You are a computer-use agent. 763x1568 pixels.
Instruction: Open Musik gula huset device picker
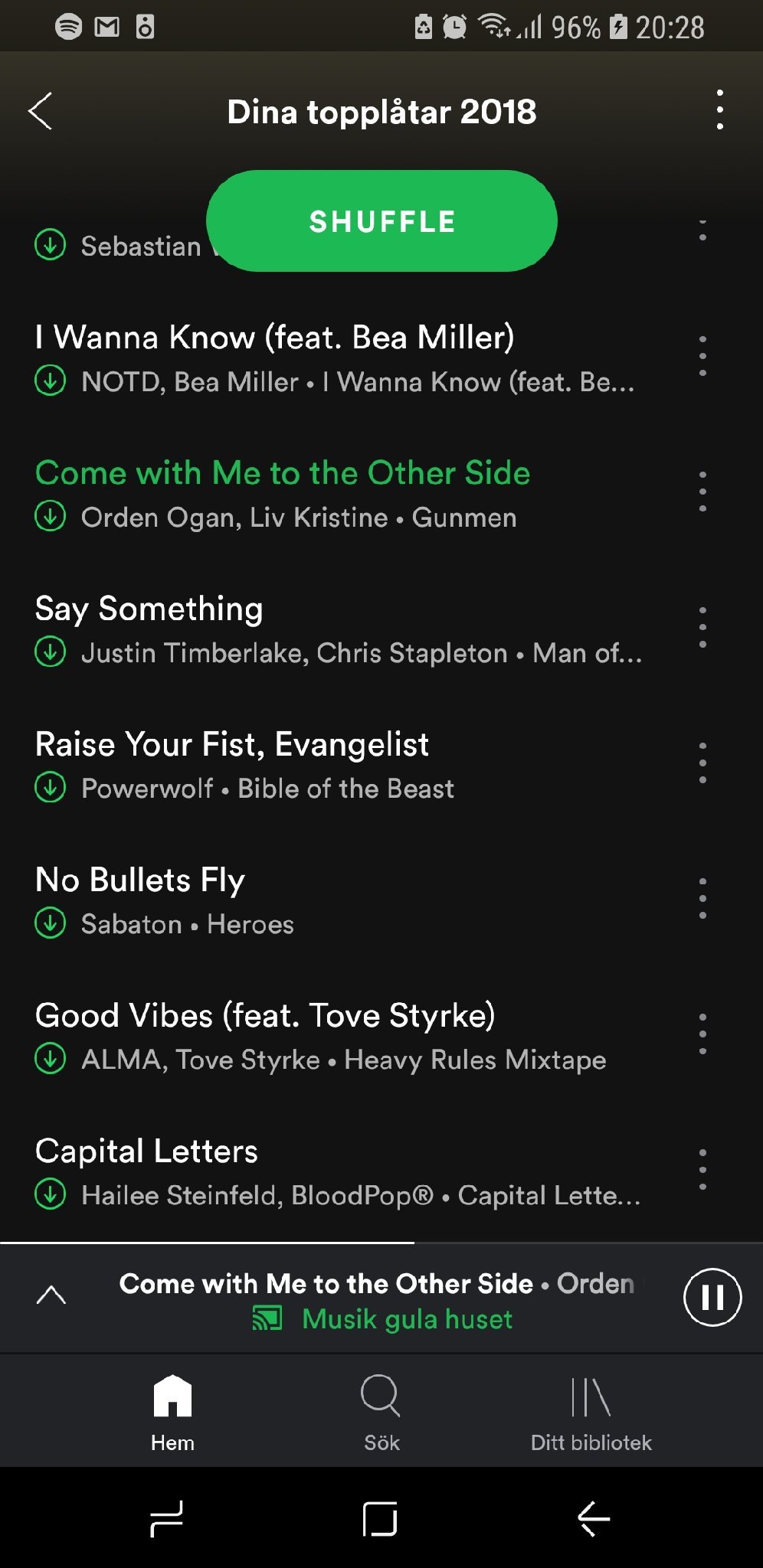tap(382, 1319)
